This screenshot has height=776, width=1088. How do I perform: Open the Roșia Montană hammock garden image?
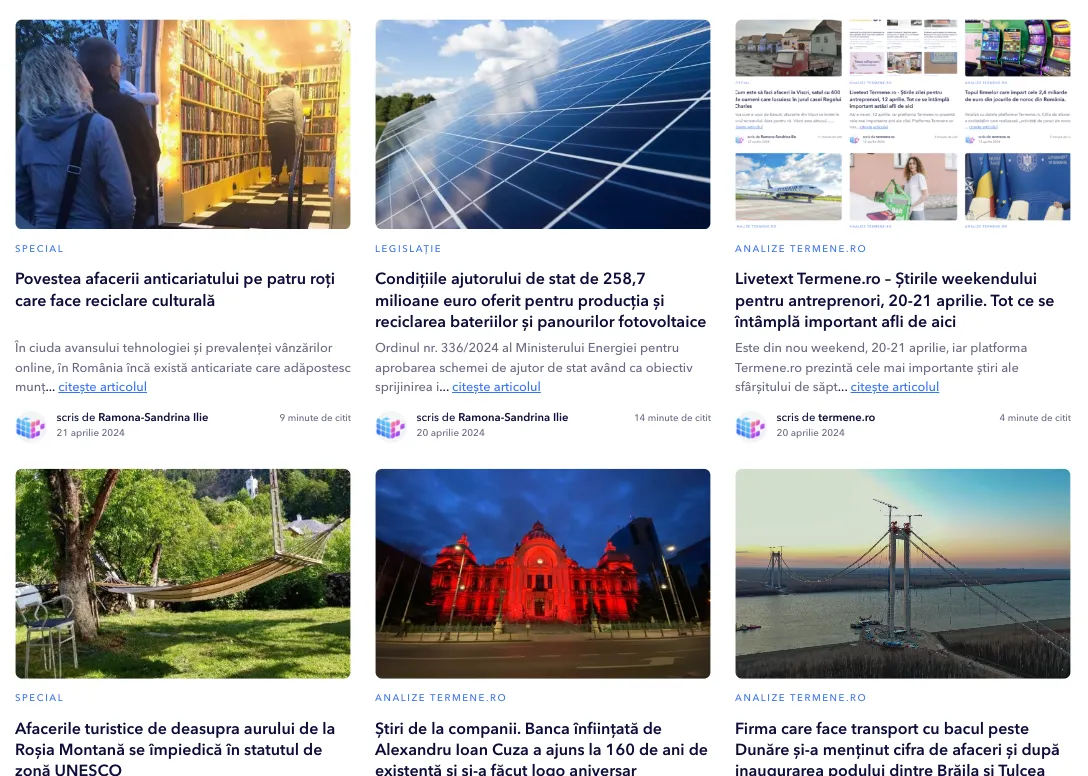(183, 574)
